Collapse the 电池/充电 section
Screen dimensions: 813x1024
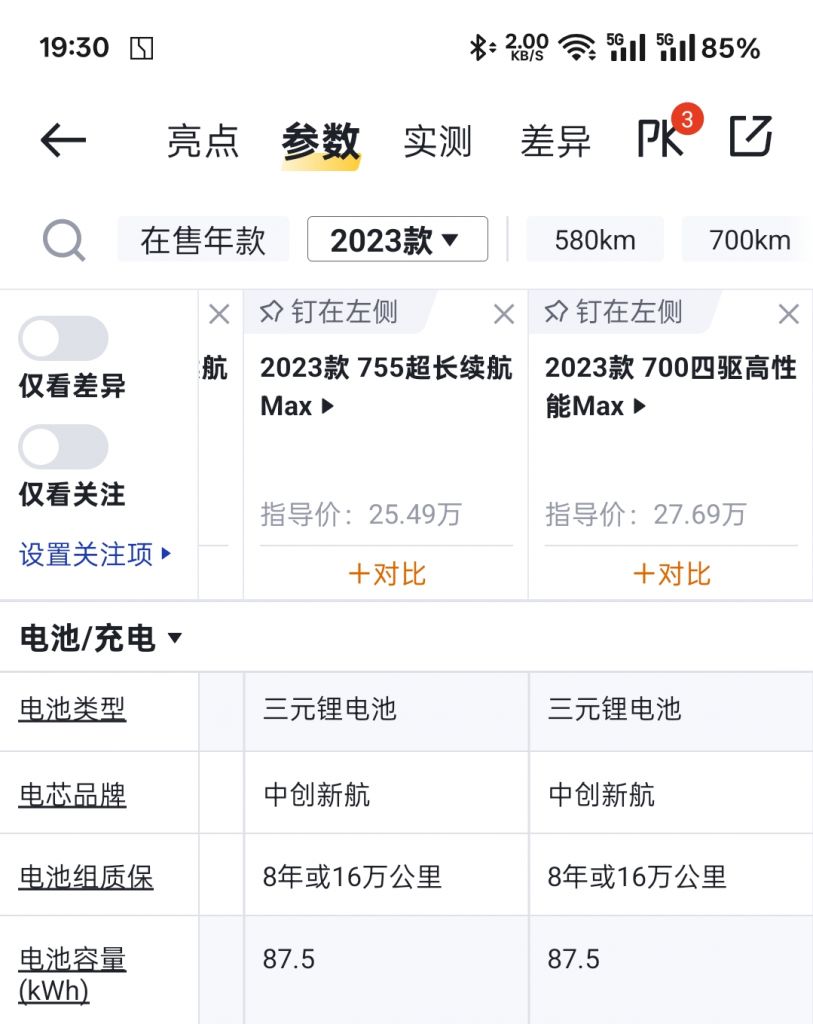pyautogui.click(x=99, y=637)
